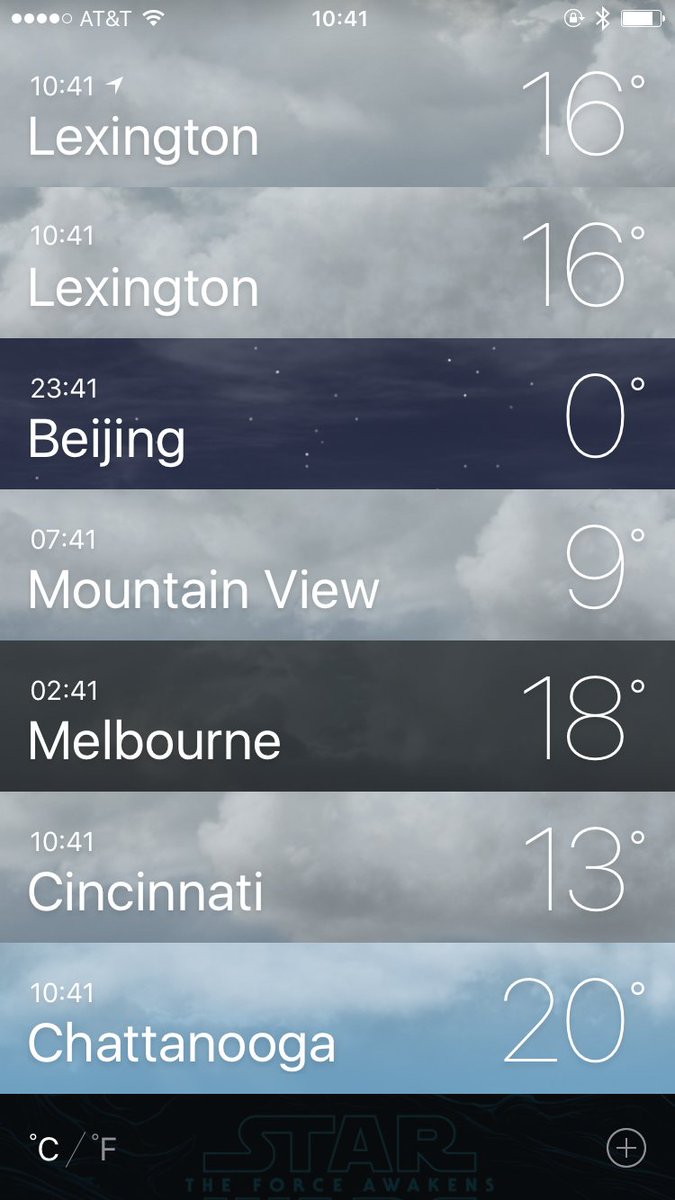The image size is (675, 1200).
Task: View Mountain View weather details
Action: click(337, 565)
